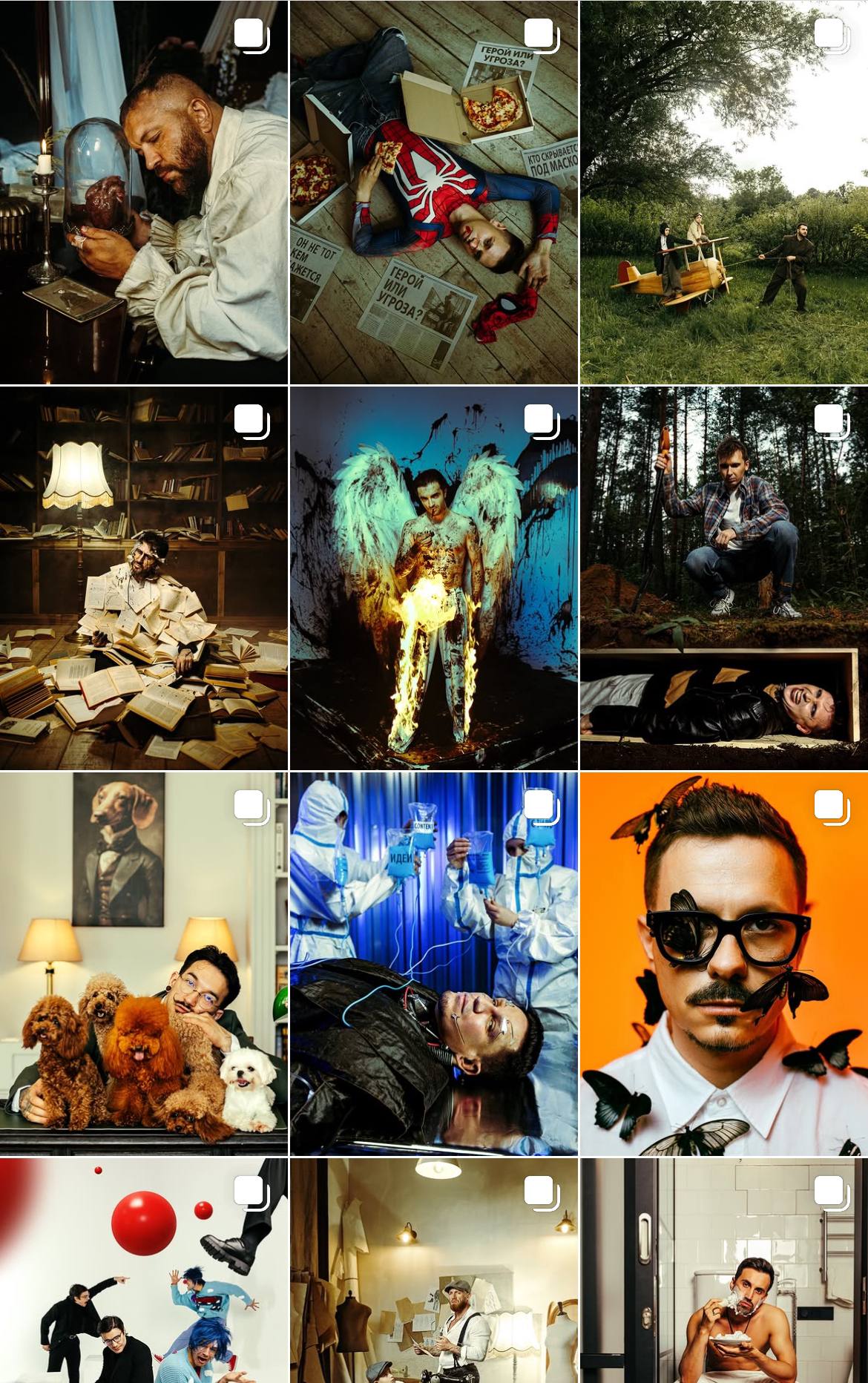
Task: Open the man covered in book pages post
Action: (x=144, y=578)
